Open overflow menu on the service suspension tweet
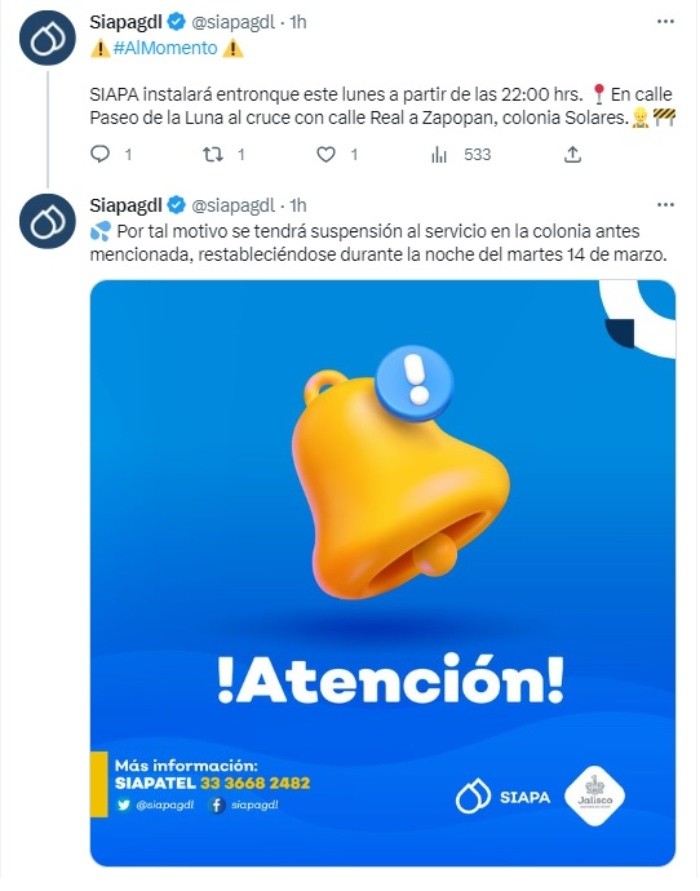This screenshot has width=700, height=891. [664, 205]
